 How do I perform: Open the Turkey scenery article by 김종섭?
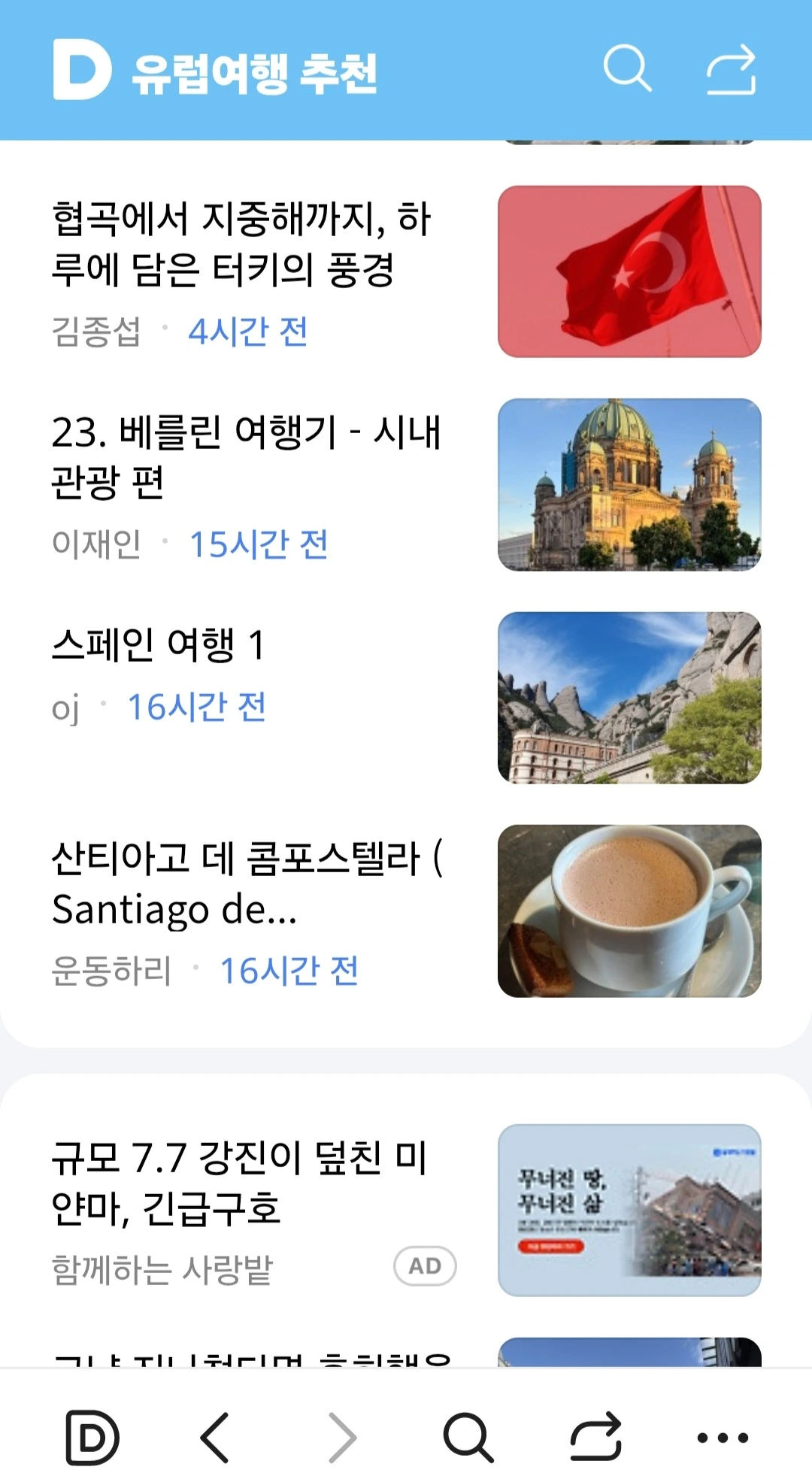(241, 244)
